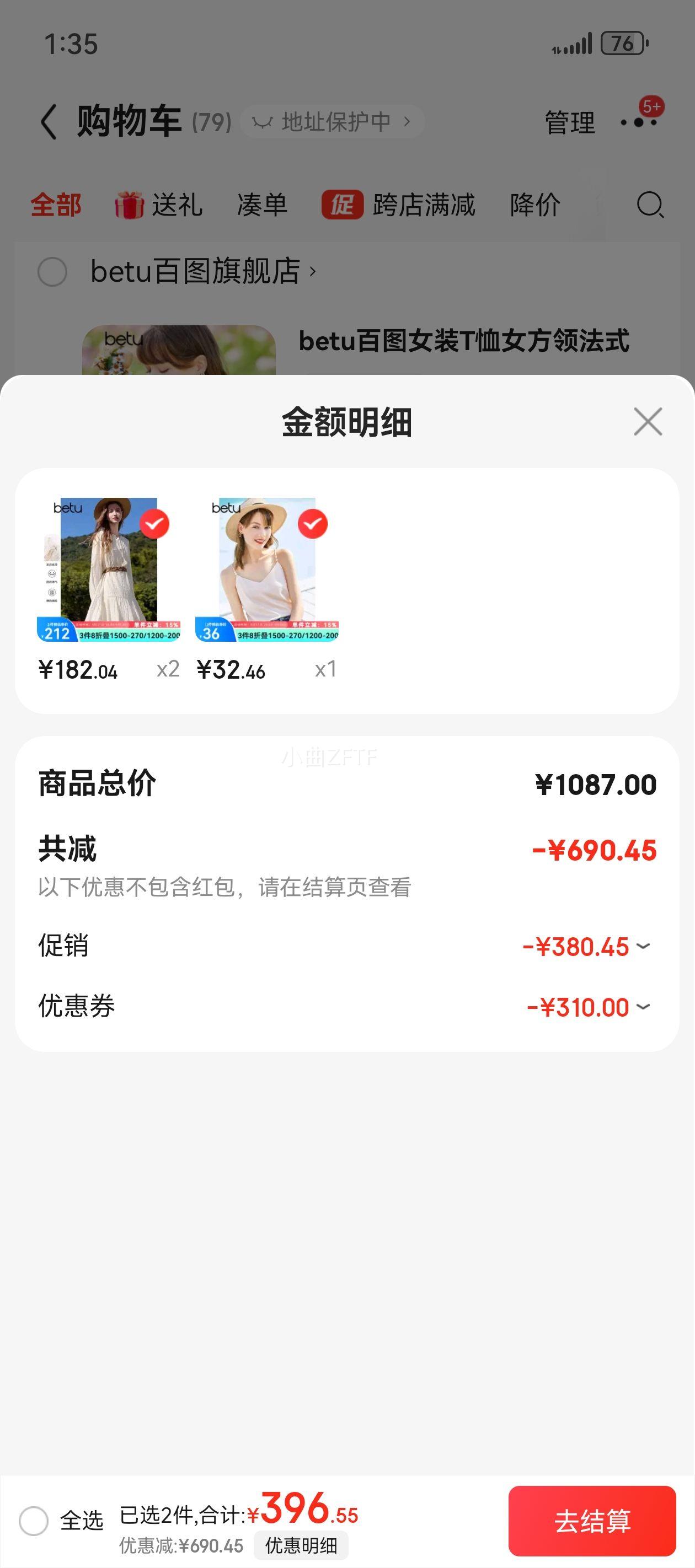Open the ¥32.46 camisole item thumbnail

267,570
